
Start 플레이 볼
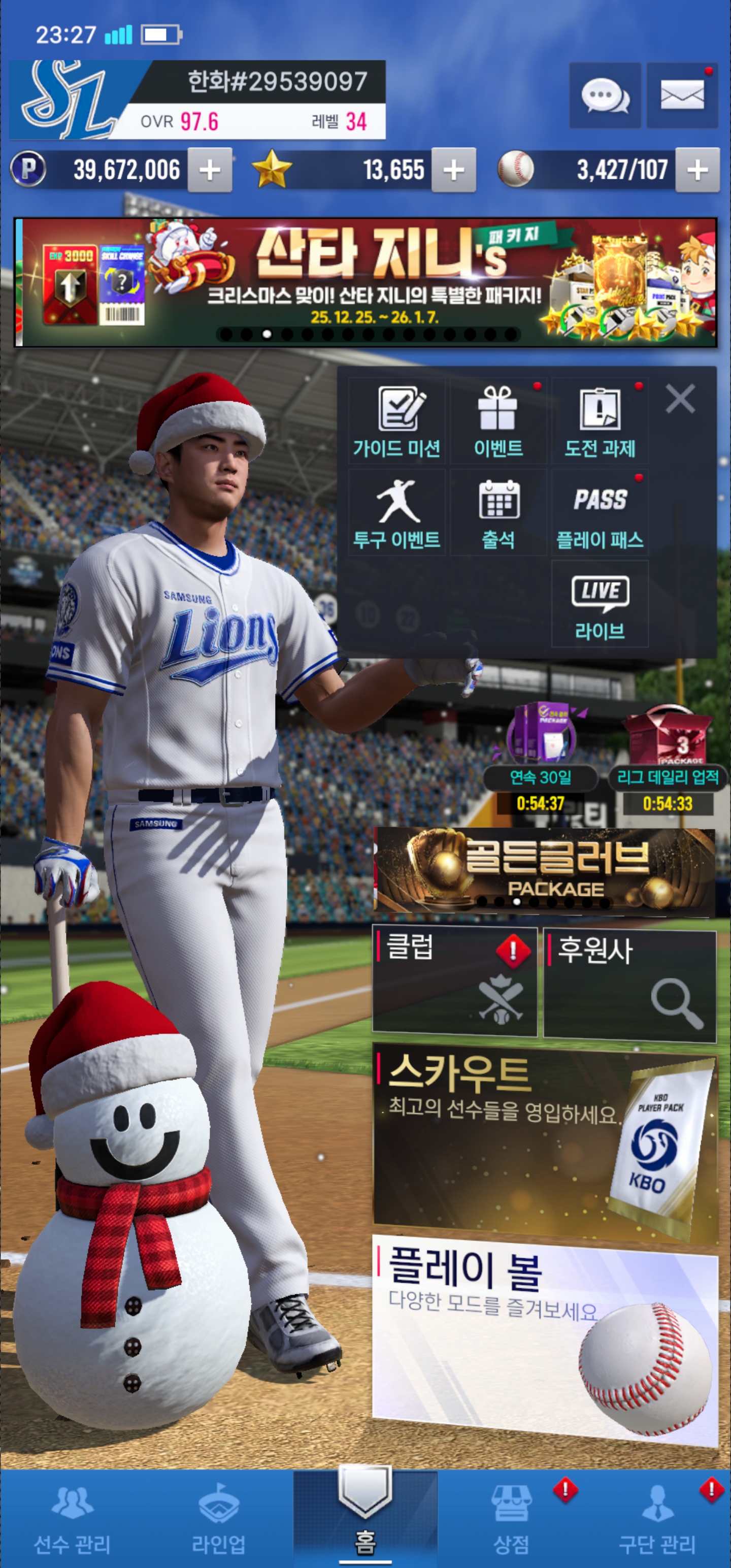[x=544, y=1339]
